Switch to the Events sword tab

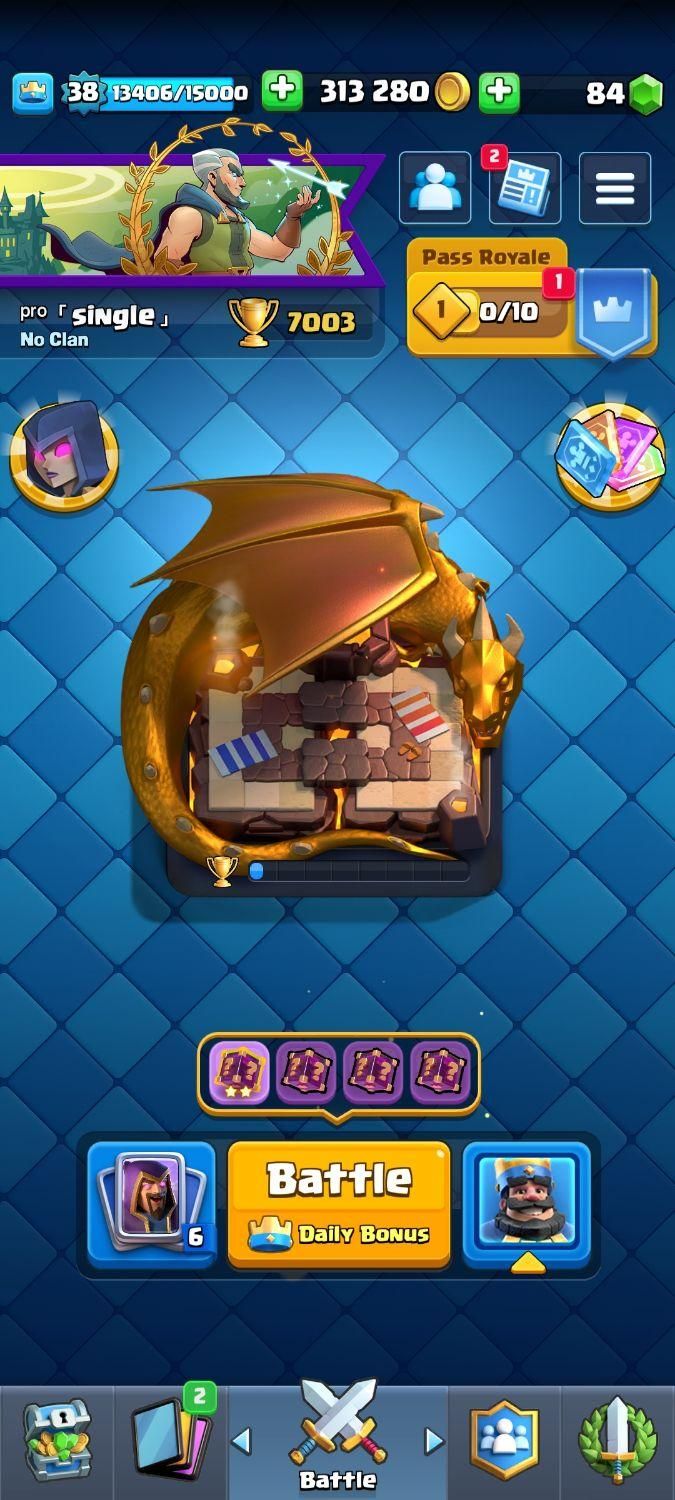tap(617, 1440)
